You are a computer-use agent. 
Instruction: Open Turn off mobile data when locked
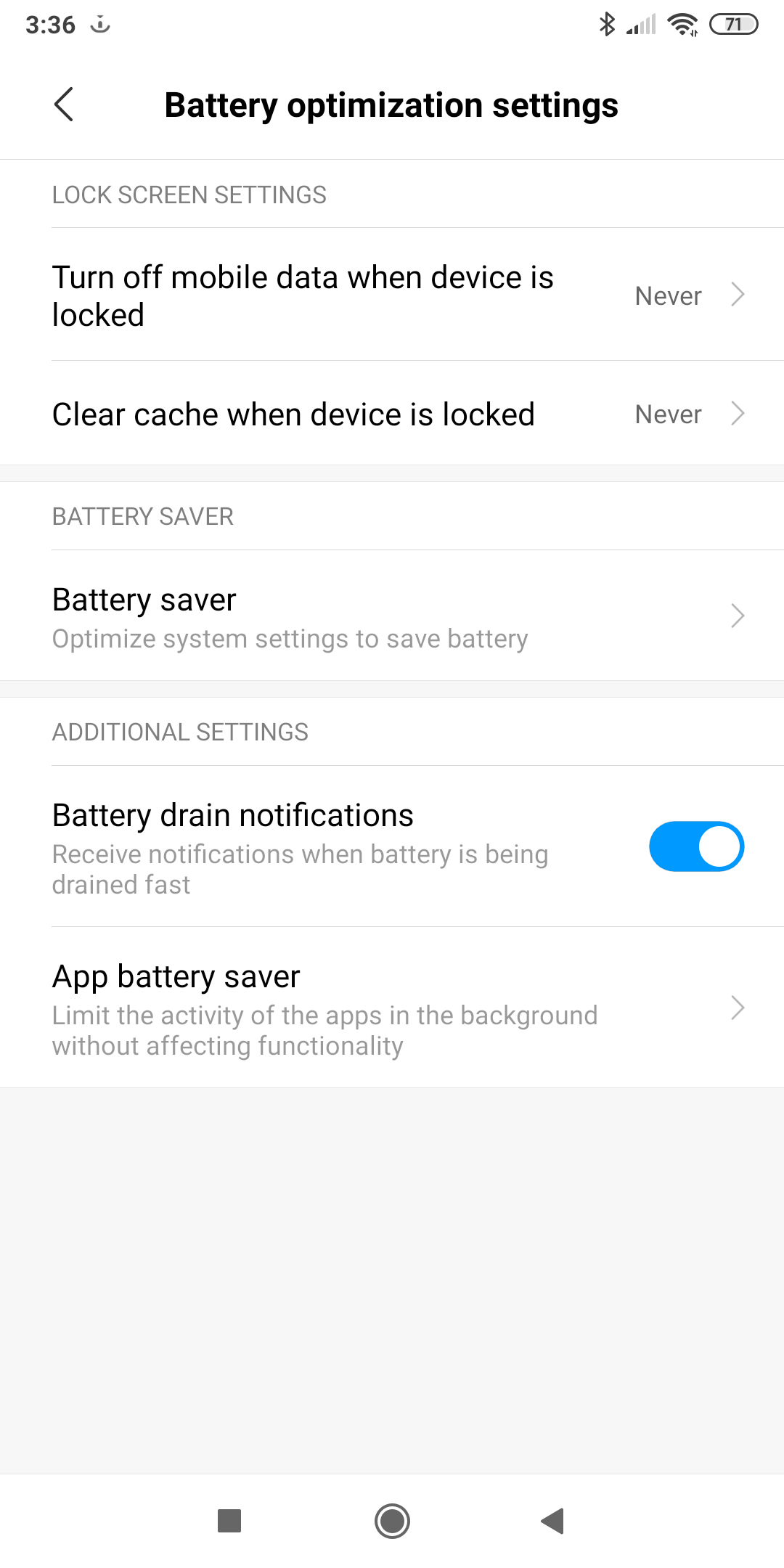(392, 295)
